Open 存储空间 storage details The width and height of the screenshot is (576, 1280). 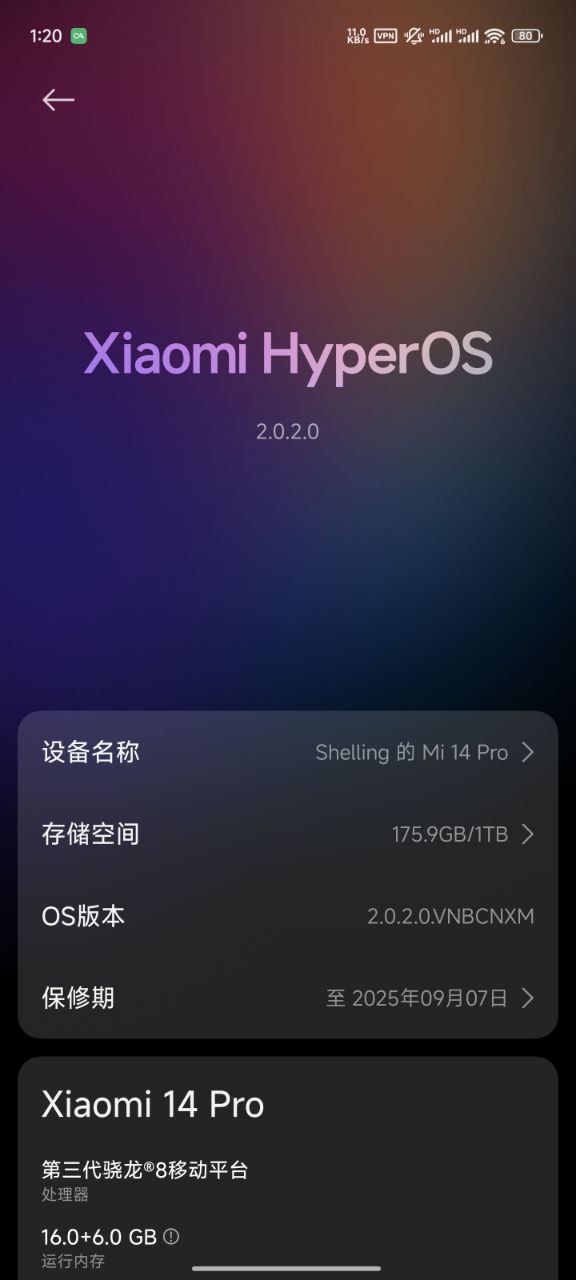tap(288, 834)
